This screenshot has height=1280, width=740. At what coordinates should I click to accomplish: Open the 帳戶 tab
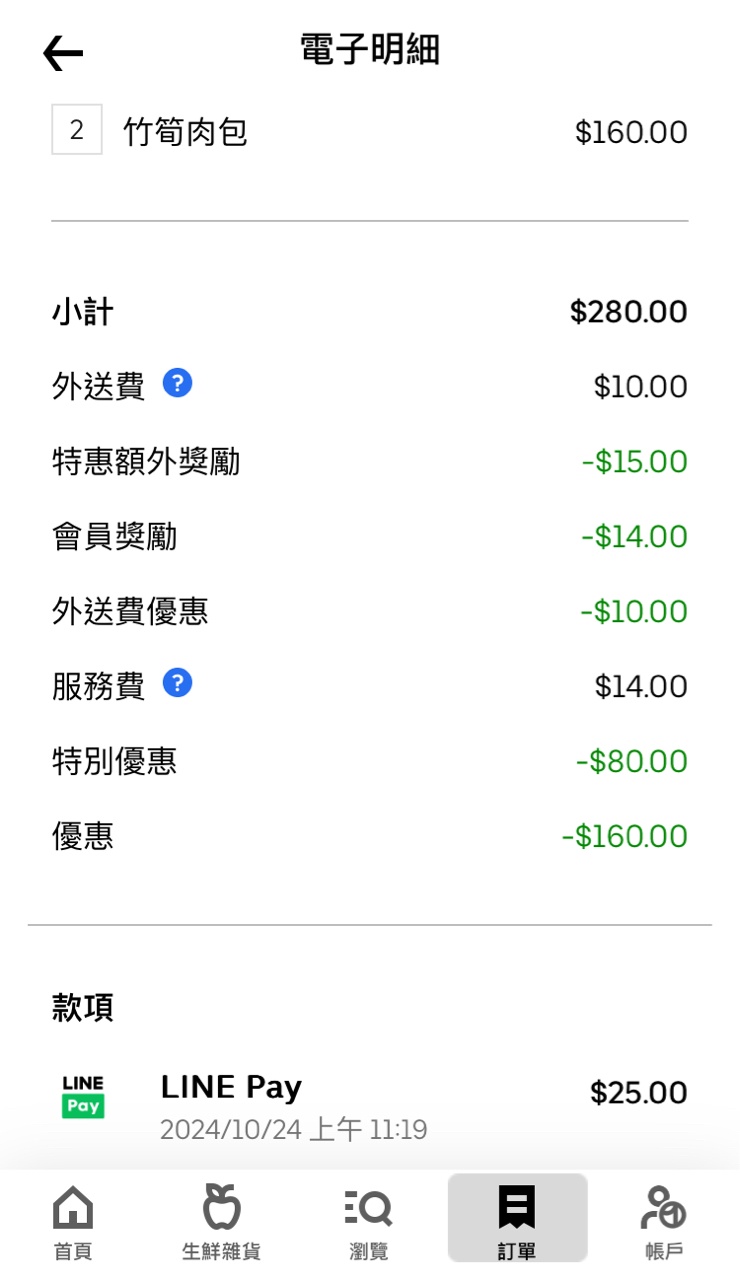coord(663,1221)
